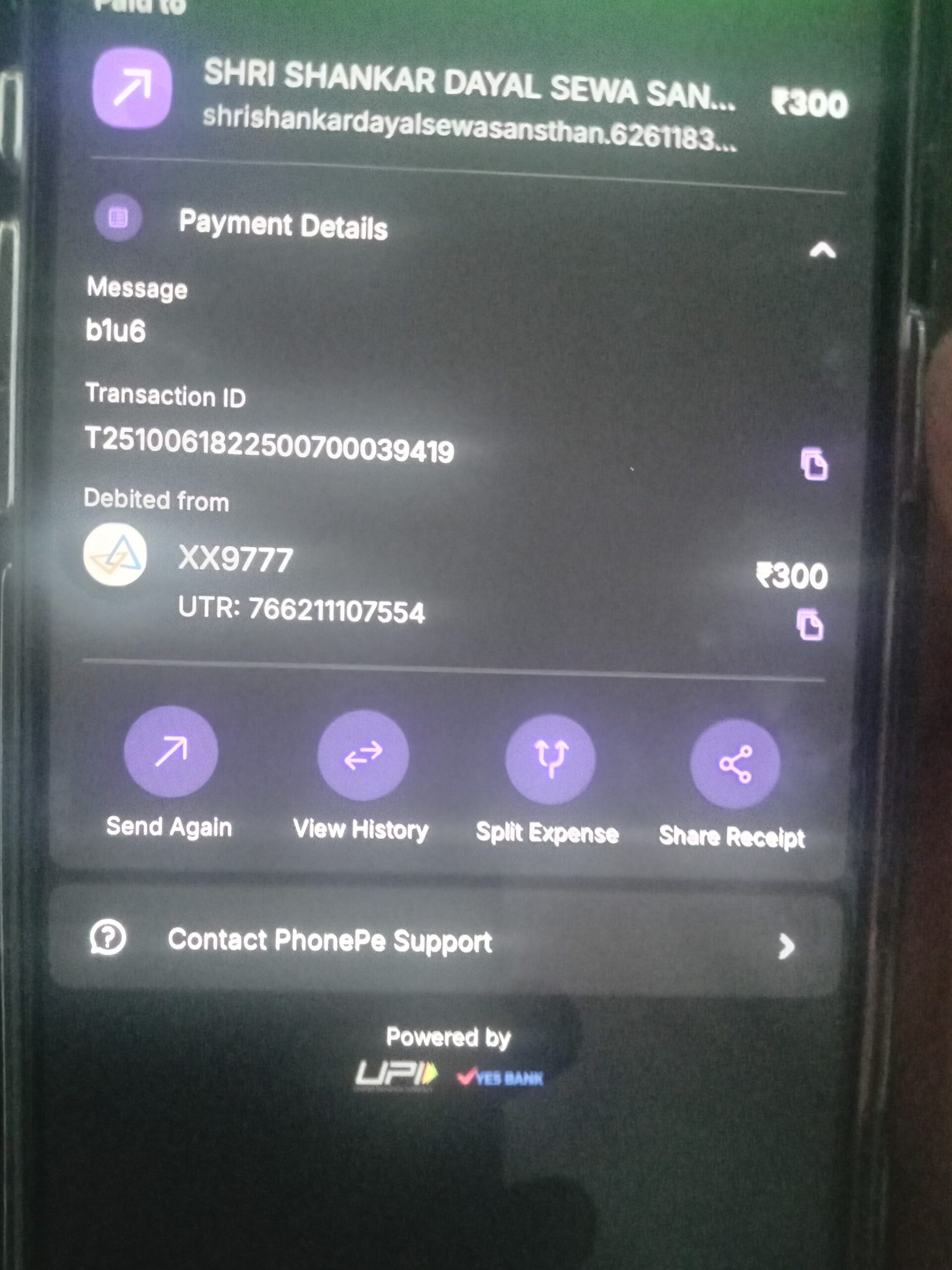This screenshot has height=1270, width=952.
Task: Copy the Transaction ID
Action: [x=814, y=464]
